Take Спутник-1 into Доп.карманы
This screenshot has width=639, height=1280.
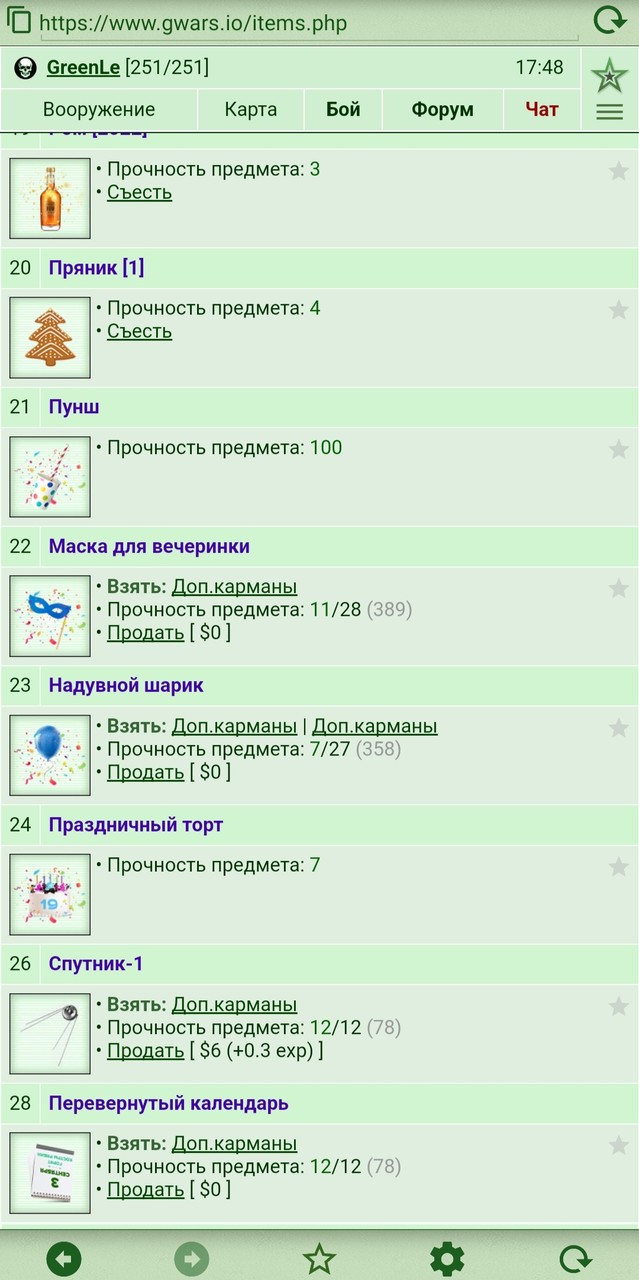point(234,1005)
